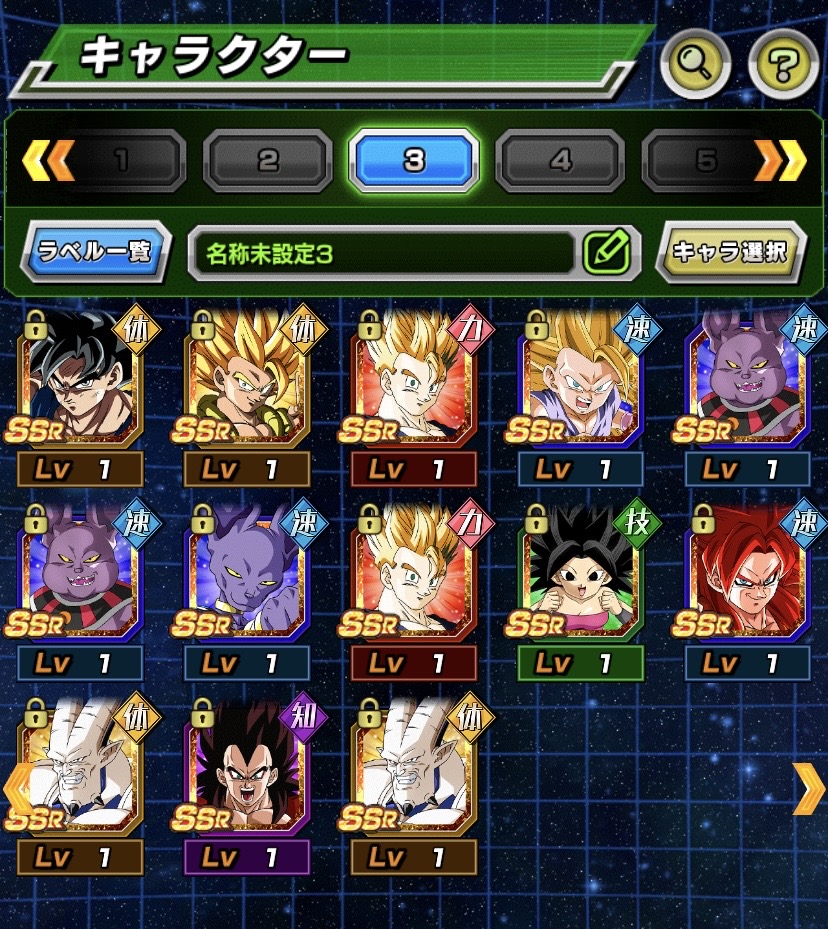Open the ラベル一覧 label list
This screenshot has height=929, width=828.
(x=95, y=252)
